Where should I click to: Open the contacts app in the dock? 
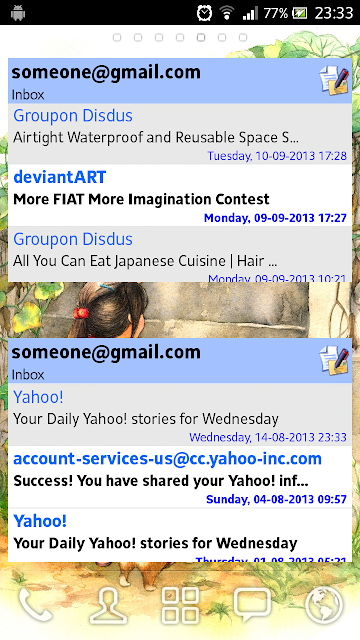108,605
